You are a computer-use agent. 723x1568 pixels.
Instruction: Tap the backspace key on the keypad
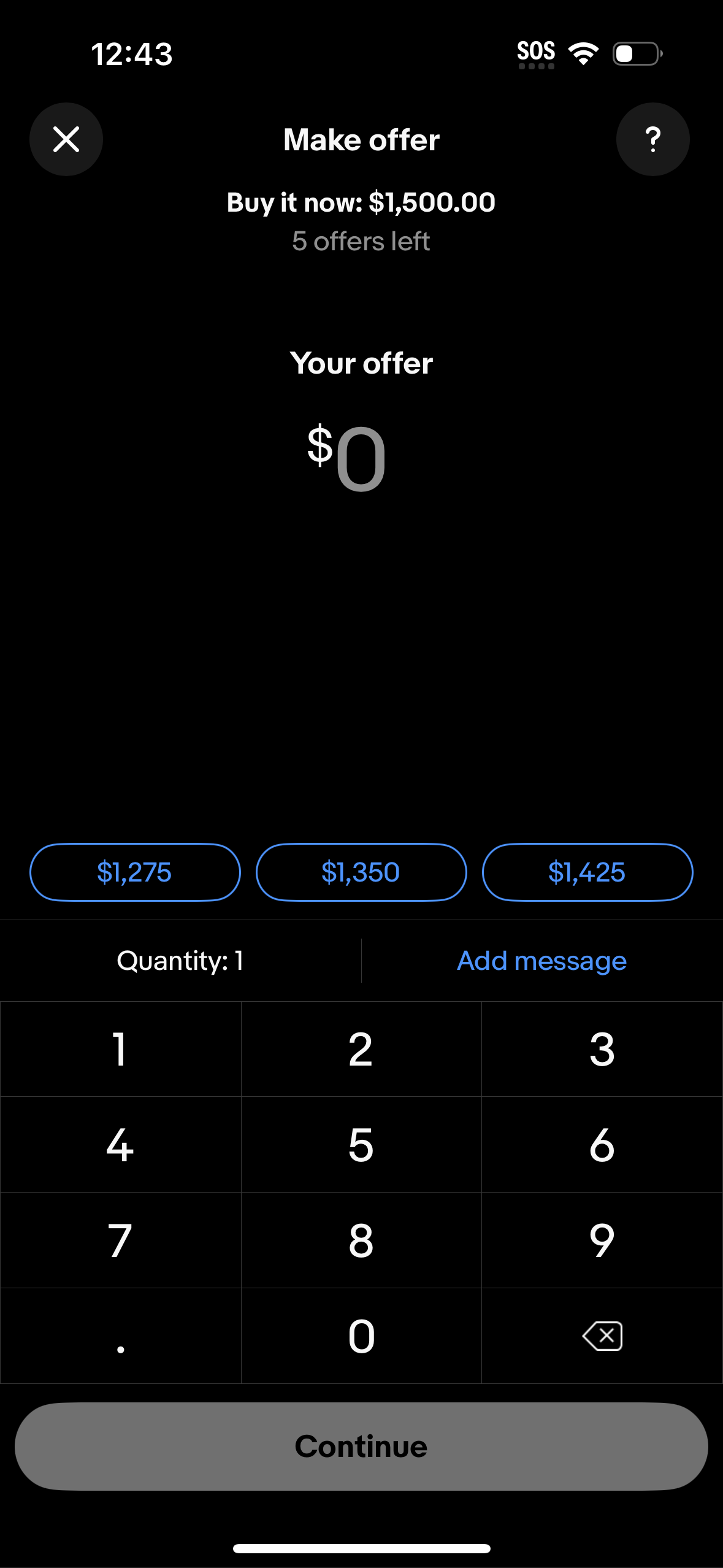602,1335
